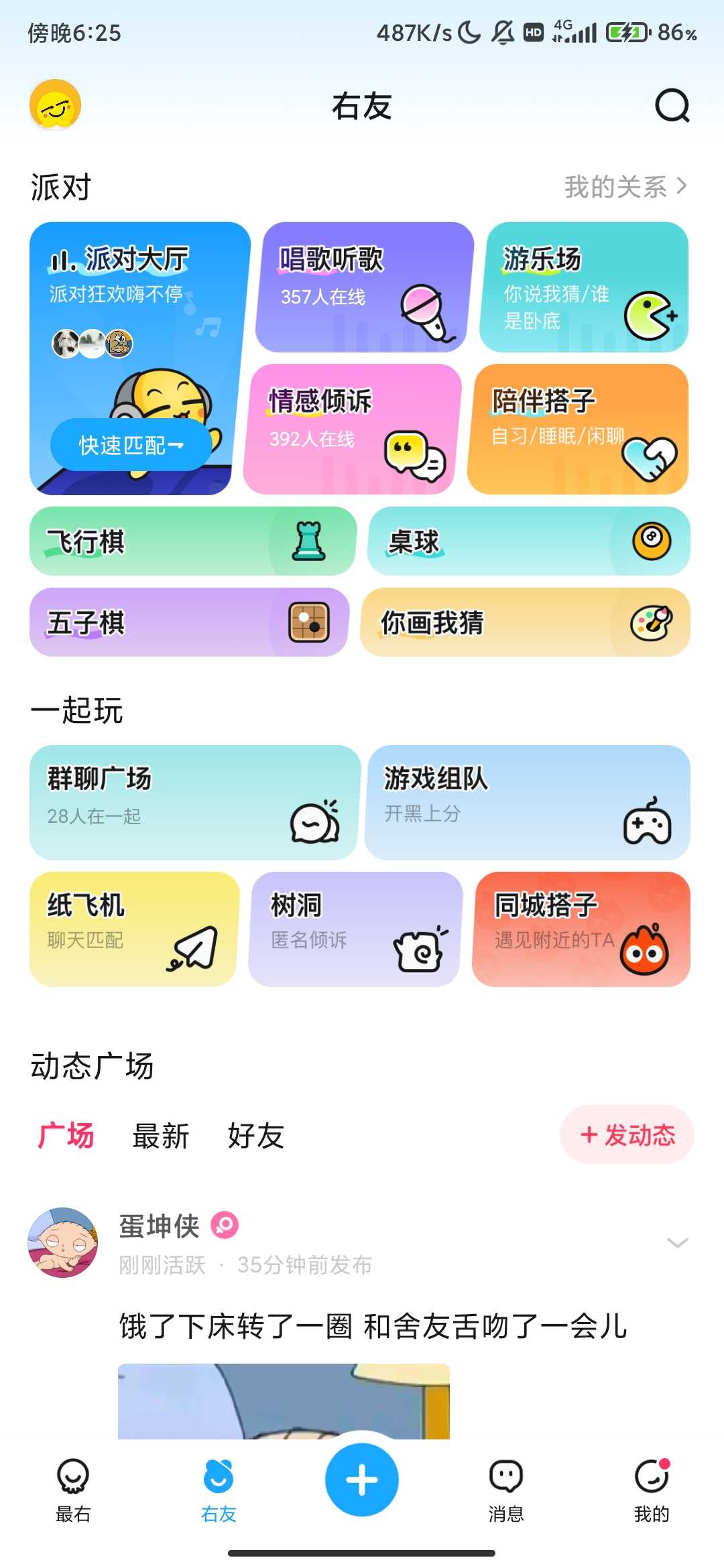Switch to the 最新 tab
Screen dimensions: 724x1568
click(161, 1136)
